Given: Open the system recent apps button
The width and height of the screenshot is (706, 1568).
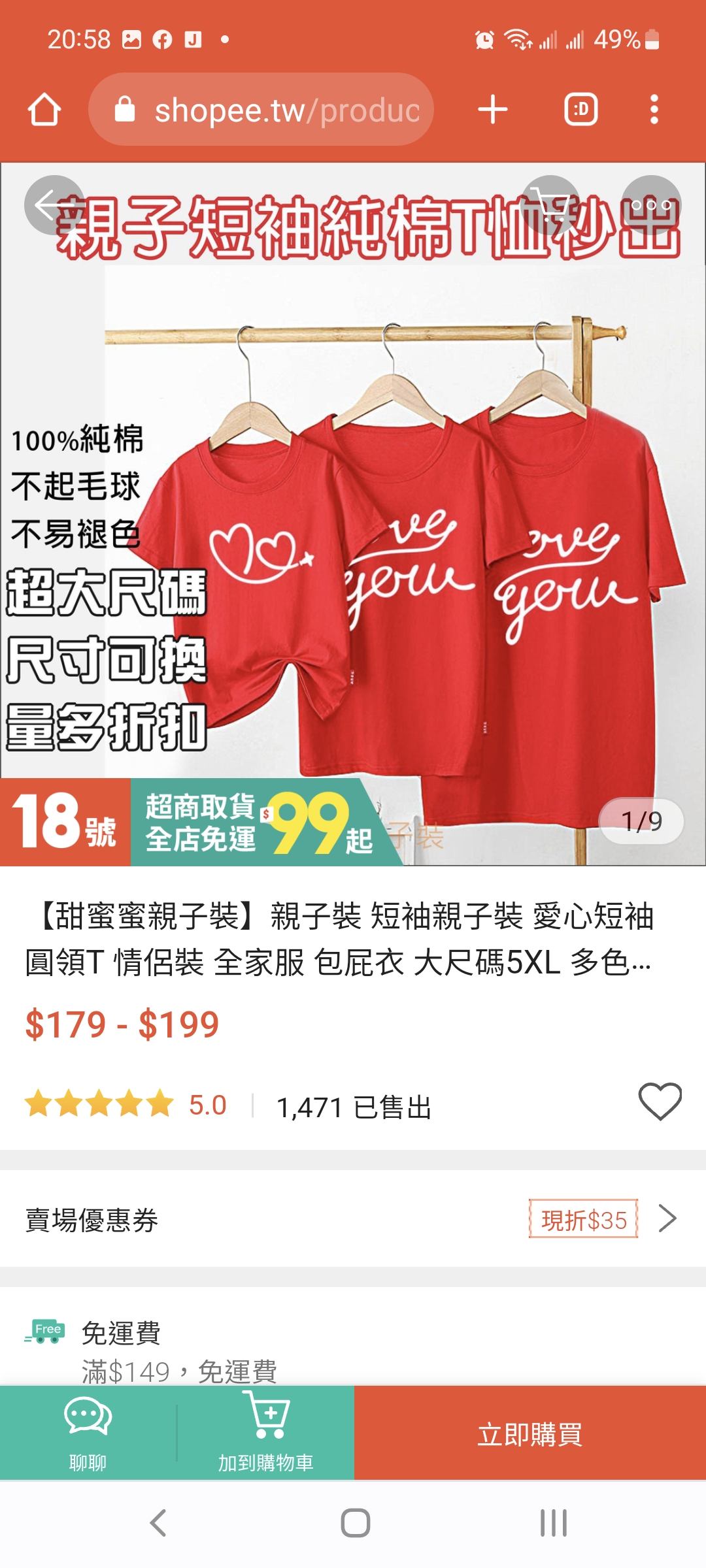Looking at the screenshot, I should (553, 1523).
